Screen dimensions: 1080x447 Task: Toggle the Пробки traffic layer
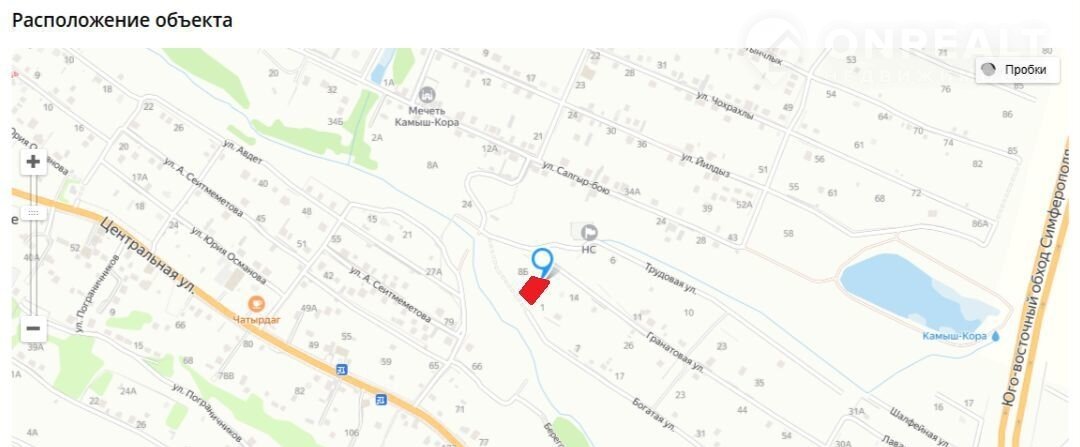(1017, 70)
